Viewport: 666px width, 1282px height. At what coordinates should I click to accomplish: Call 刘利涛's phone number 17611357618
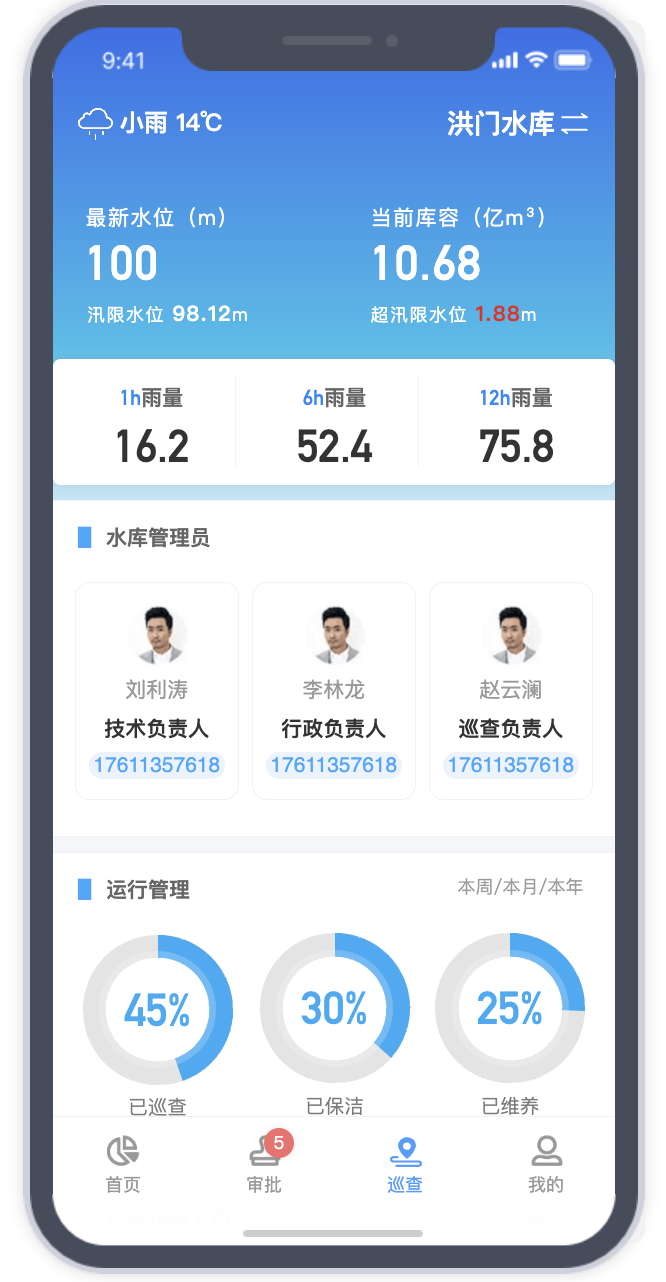coord(157,766)
